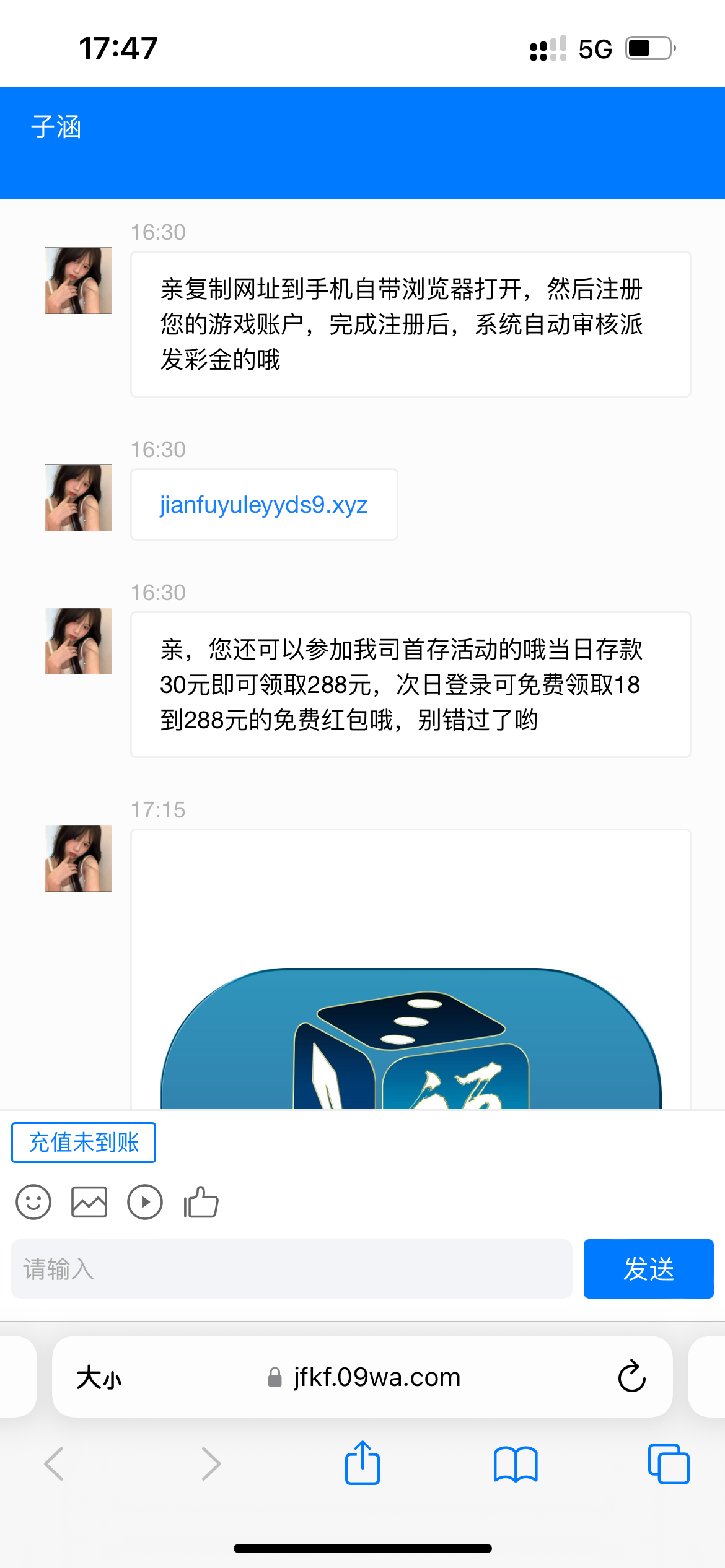Open the jianfuyuleyyds9.xyz link
The height and width of the screenshot is (1568, 725).
pyautogui.click(x=264, y=505)
